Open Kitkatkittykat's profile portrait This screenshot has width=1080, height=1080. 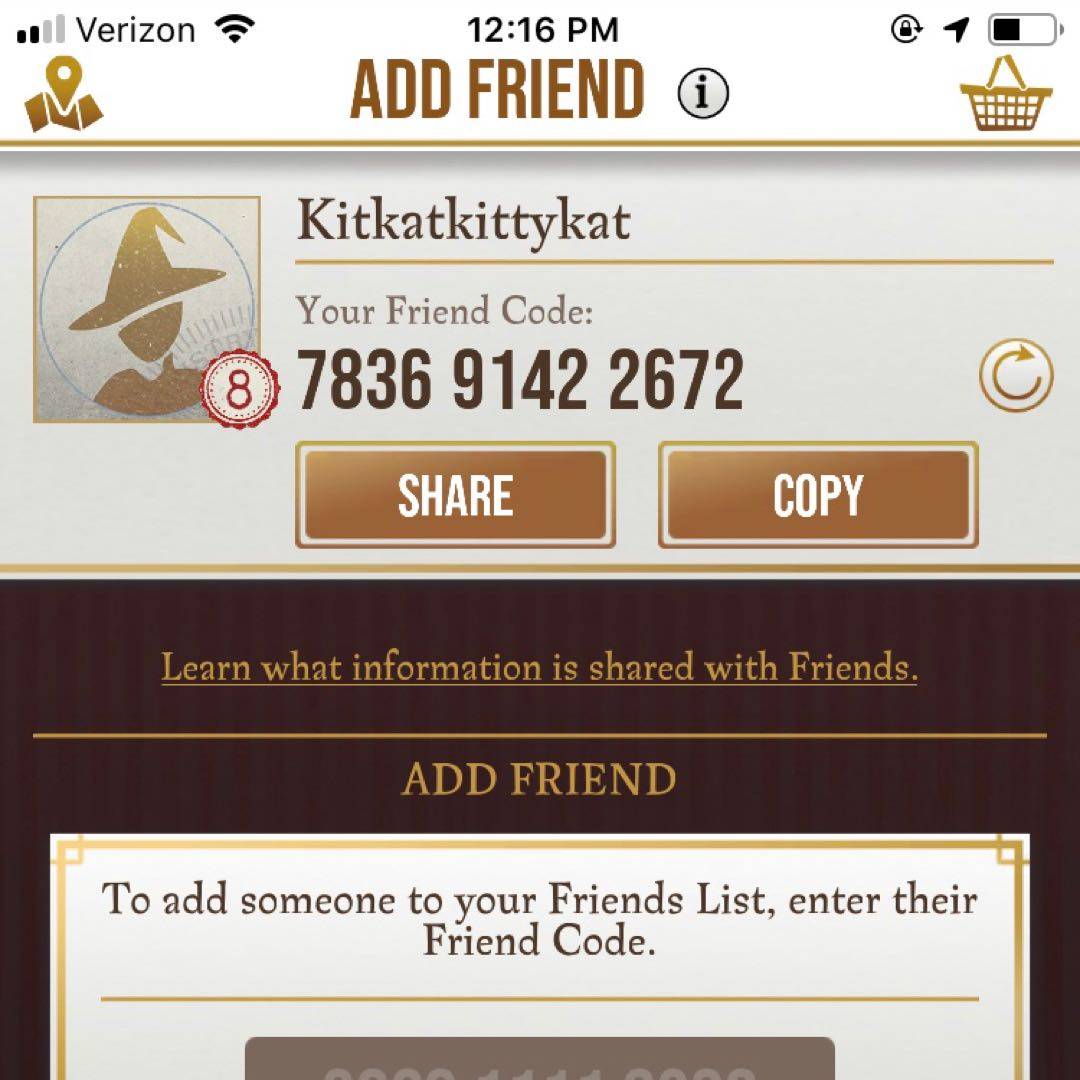click(147, 309)
